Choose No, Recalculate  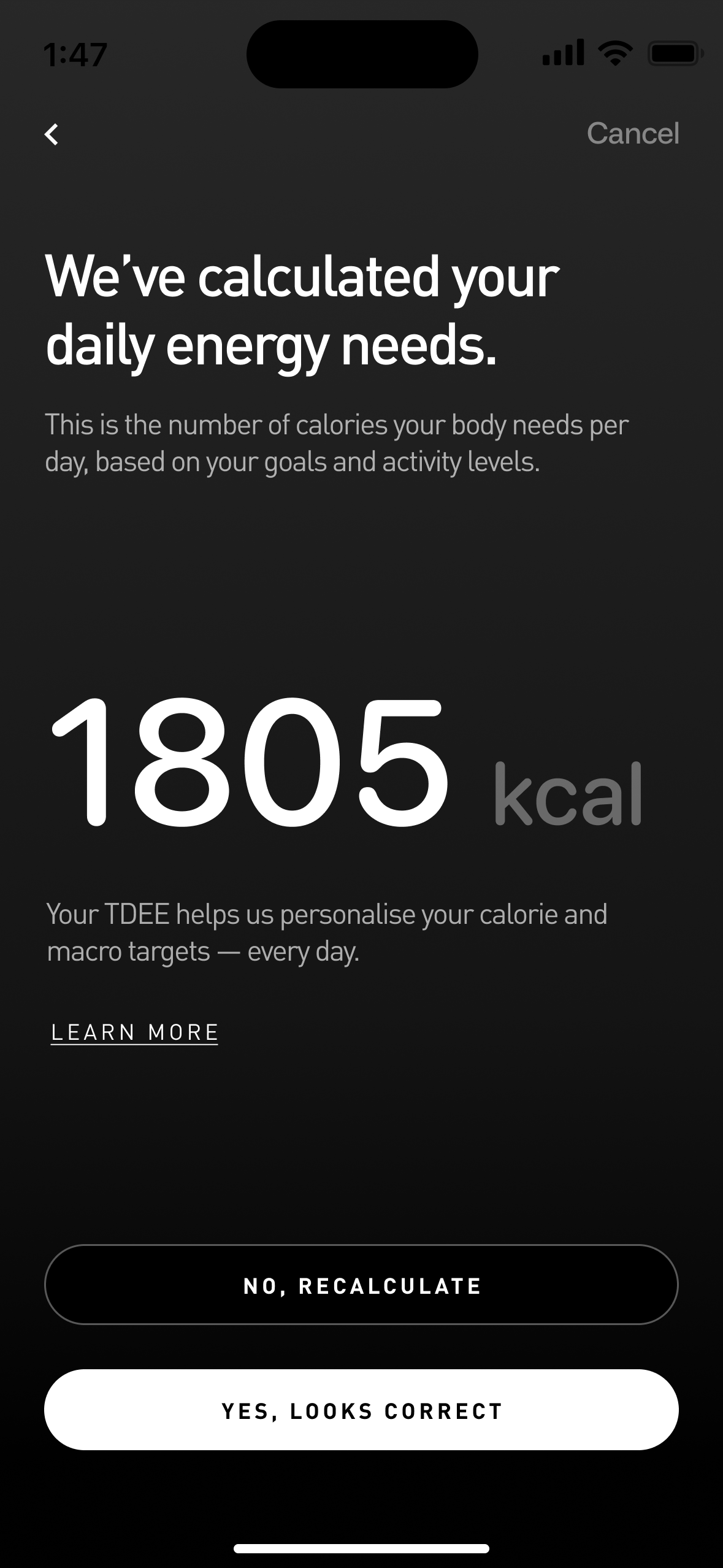pos(361,1285)
